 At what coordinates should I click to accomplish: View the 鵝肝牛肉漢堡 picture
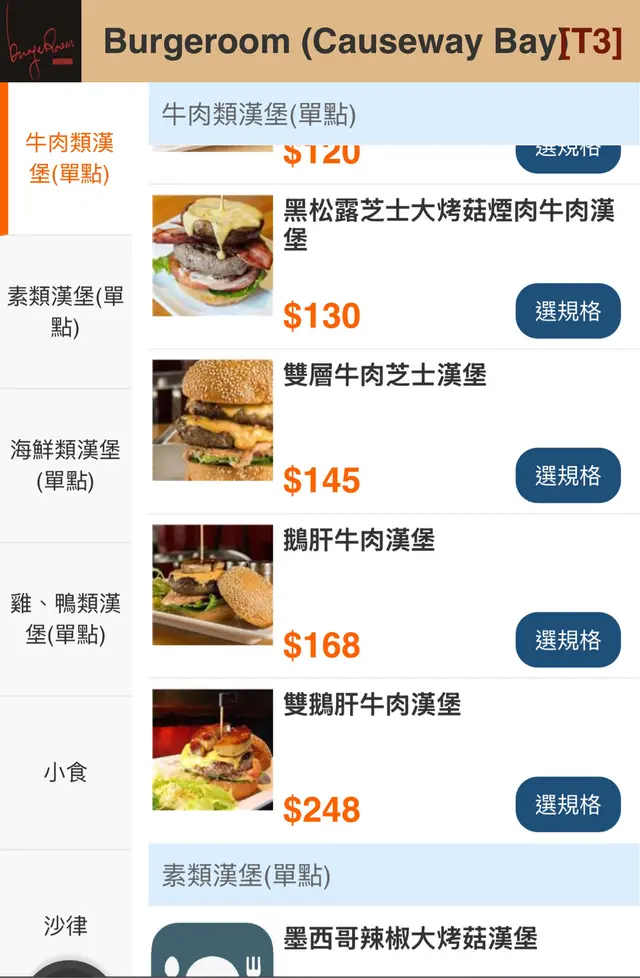(x=212, y=584)
